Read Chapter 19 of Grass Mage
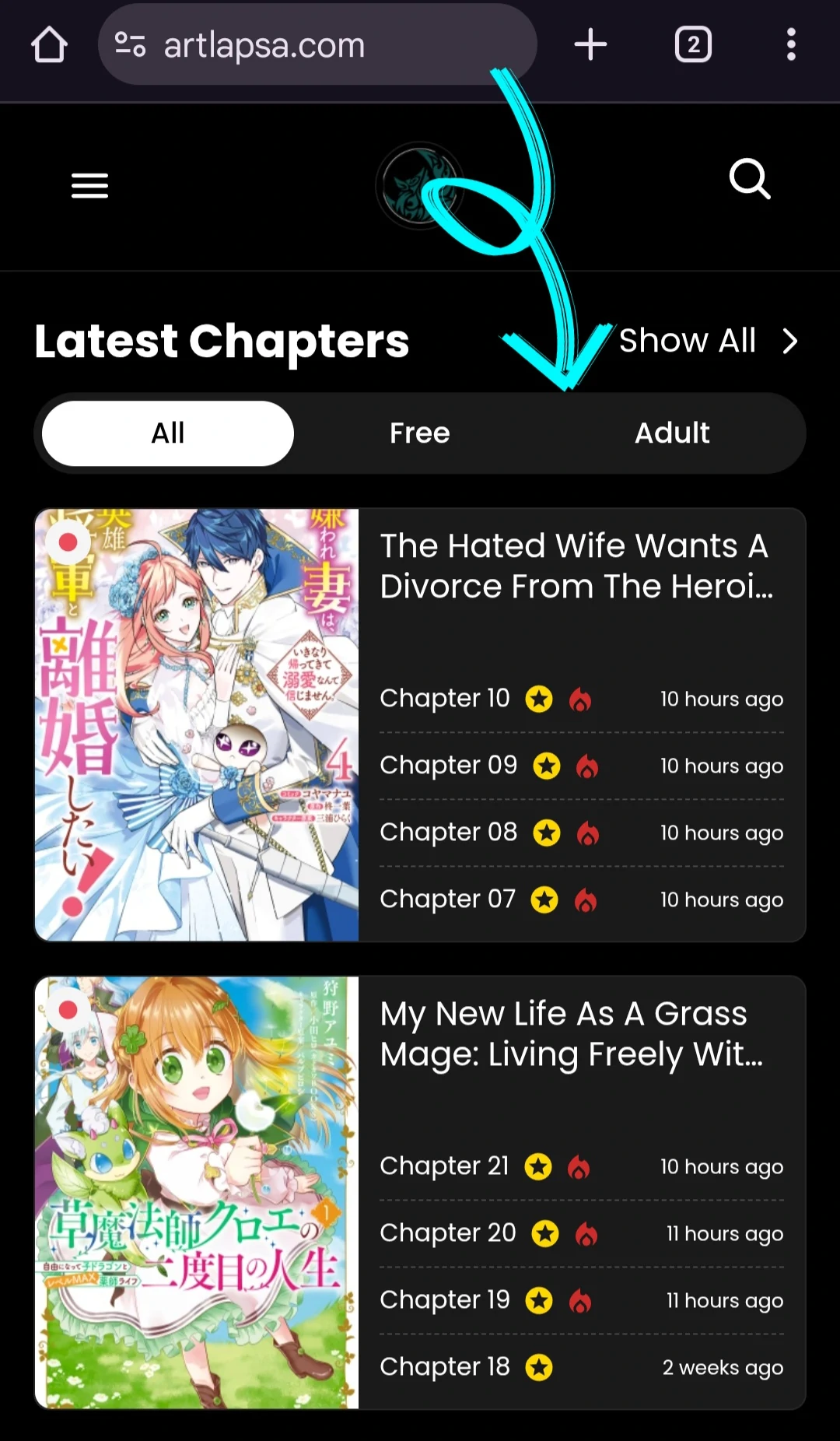 tap(582, 1300)
